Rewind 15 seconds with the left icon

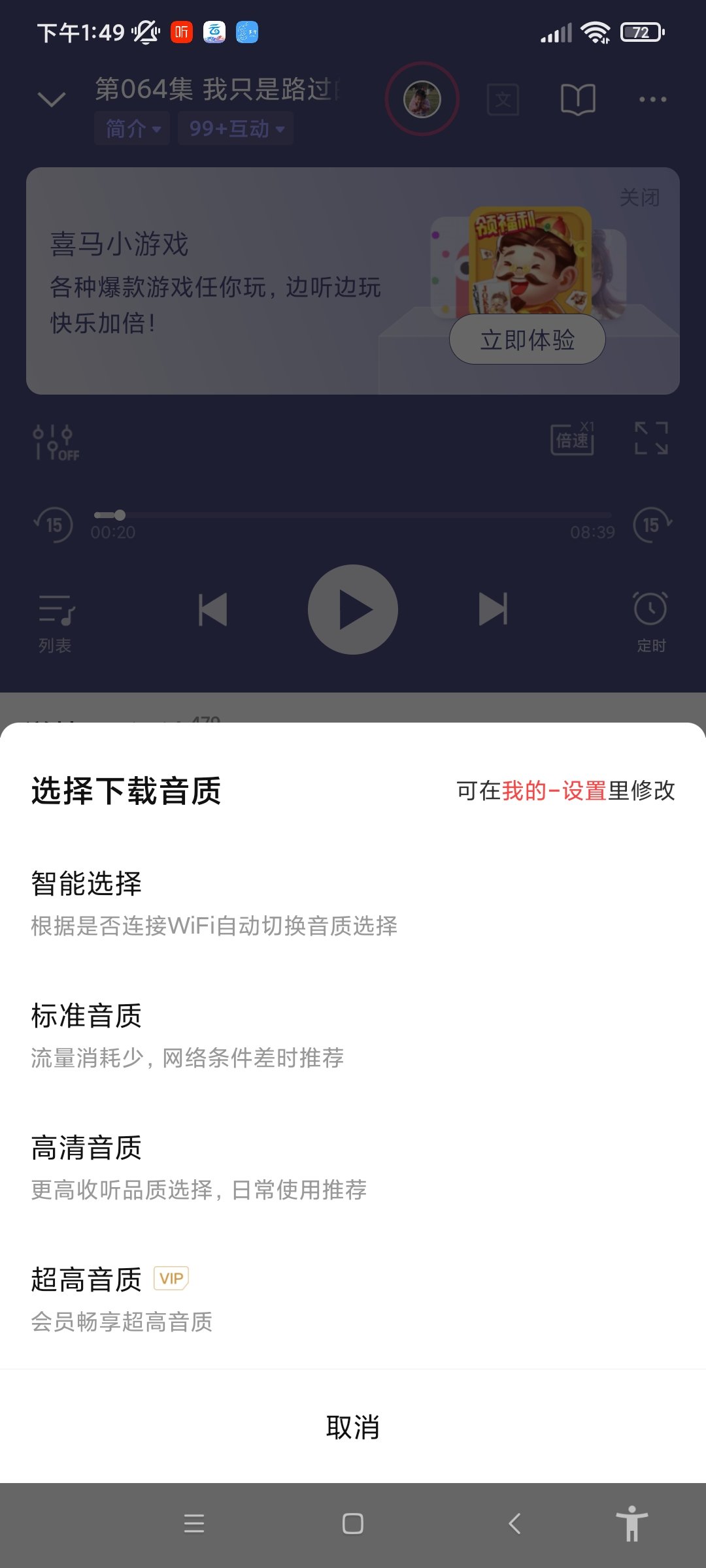(54, 523)
